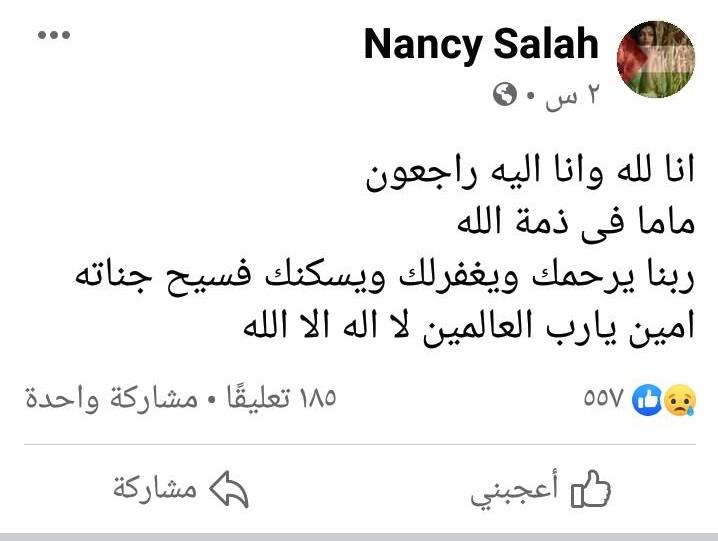Open the profile name Nancy Salah
This screenshot has width=718, height=541.
(480, 44)
